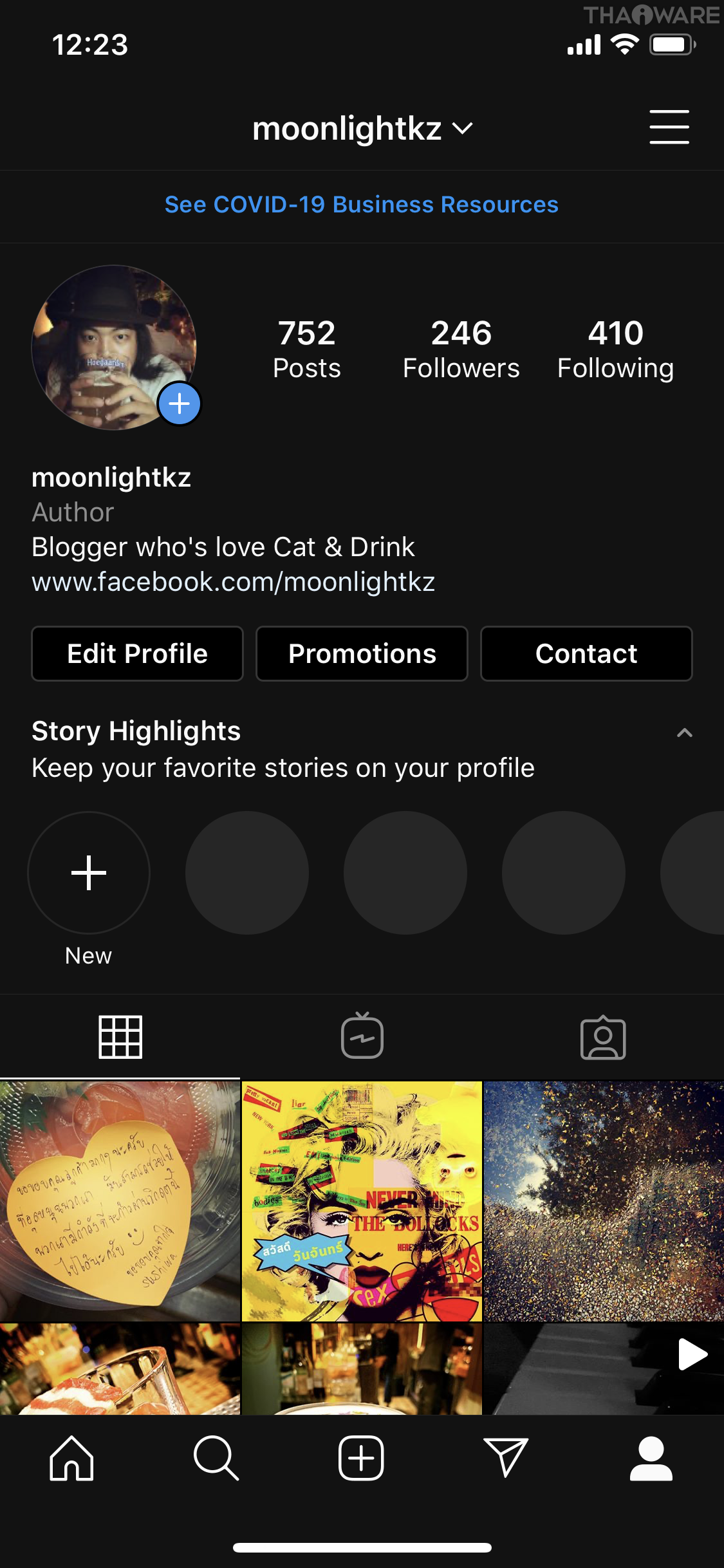Open the facebook.com/moonlightkz bio link

[x=234, y=582]
